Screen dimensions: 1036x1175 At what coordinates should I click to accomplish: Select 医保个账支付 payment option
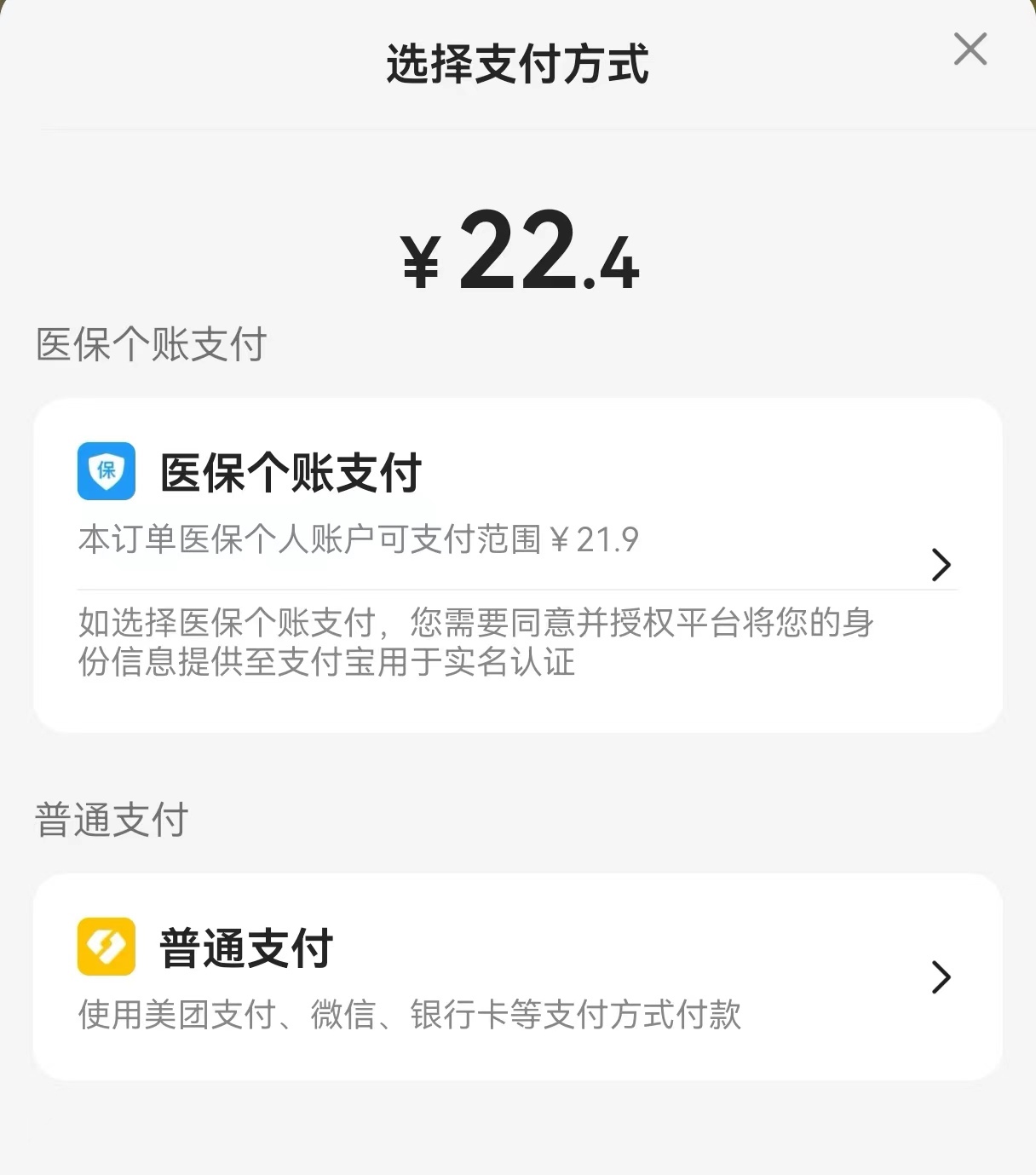pos(516,503)
